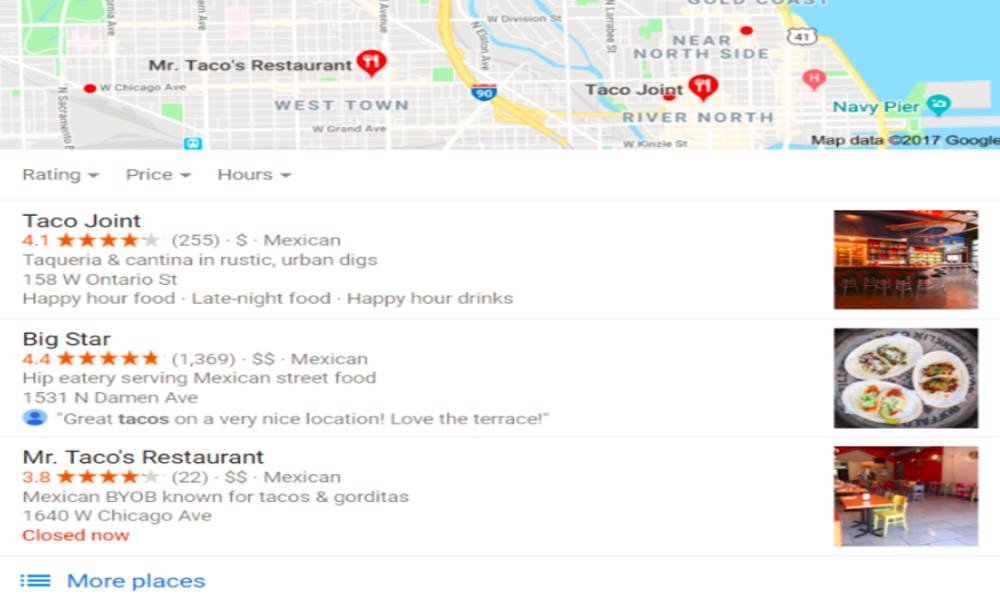Image resolution: width=1000 pixels, height=600 pixels.
Task: Expand the Price filter dropdown
Action: click(x=157, y=175)
